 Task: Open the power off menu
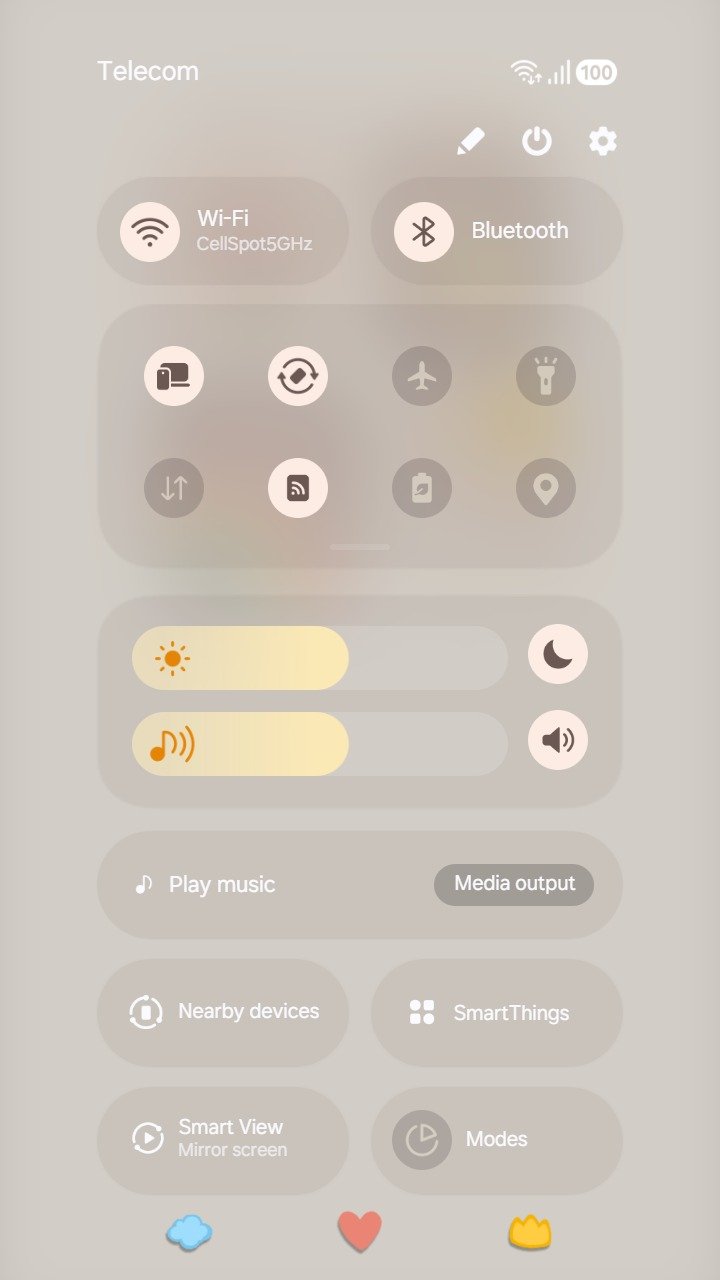[x=537, y=142]
